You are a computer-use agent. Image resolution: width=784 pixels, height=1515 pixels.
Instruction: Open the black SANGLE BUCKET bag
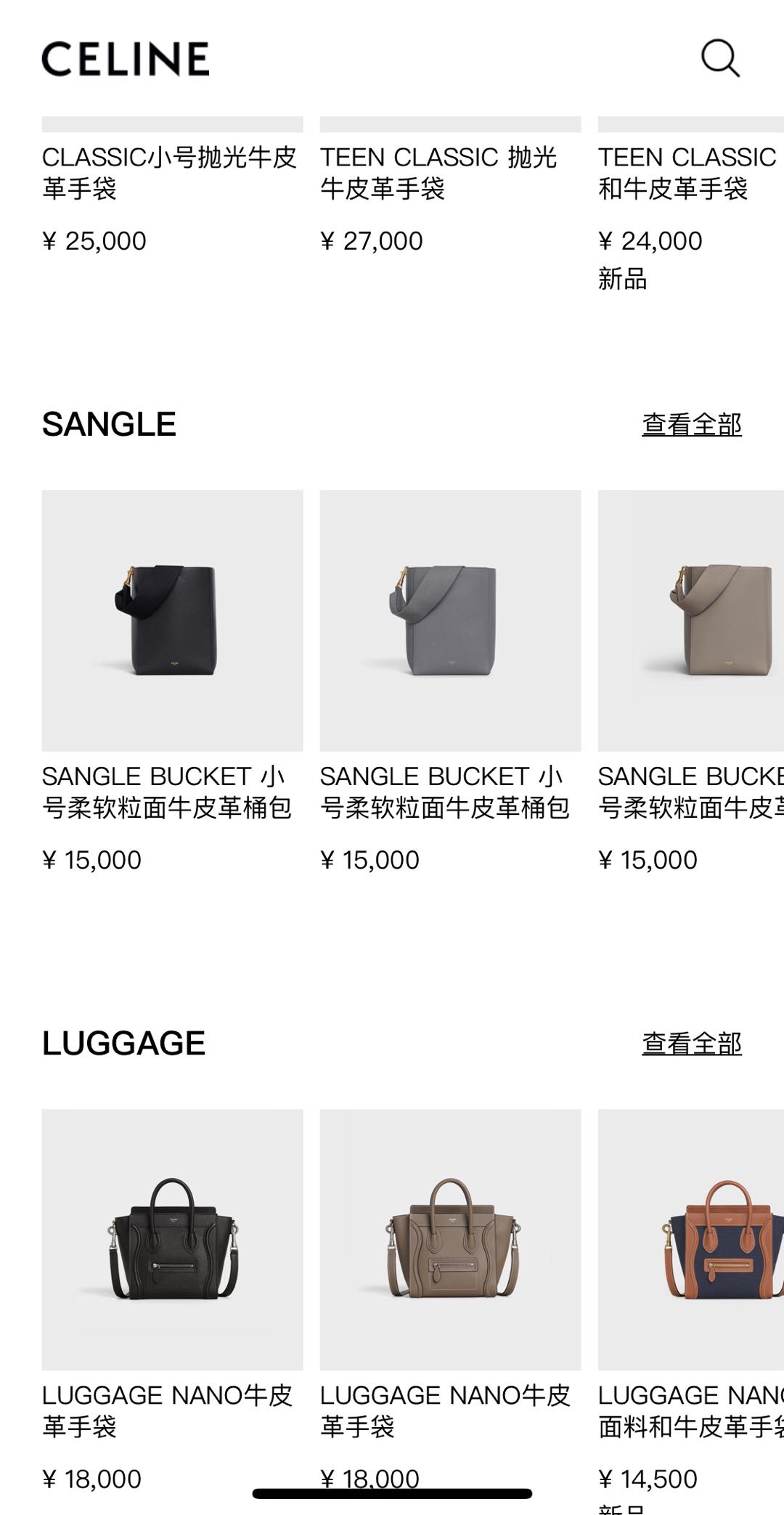(x=172, y=621)
